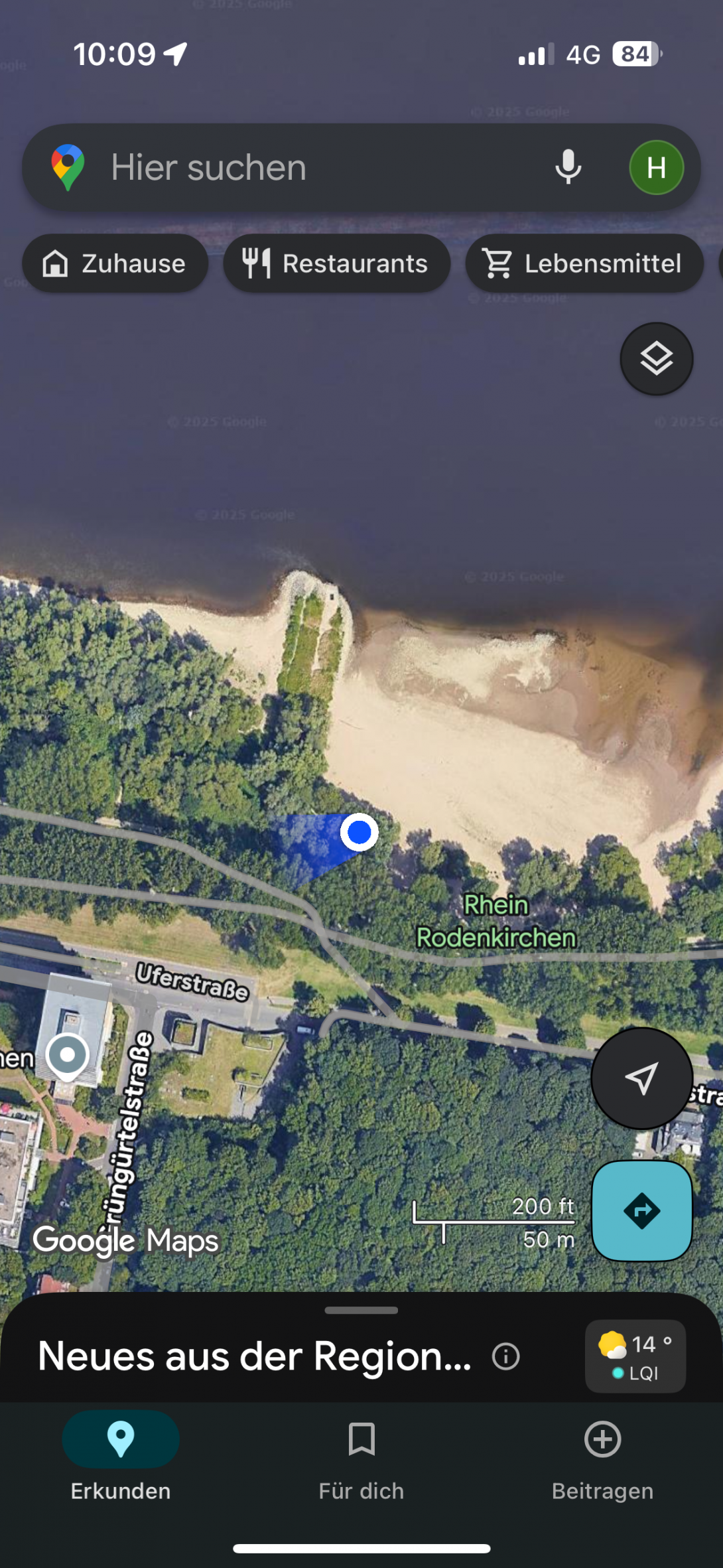Tap the grey place pin near Grüngürtelstraße
This screenshot has width=723, height=1568.
point(68,1055)
